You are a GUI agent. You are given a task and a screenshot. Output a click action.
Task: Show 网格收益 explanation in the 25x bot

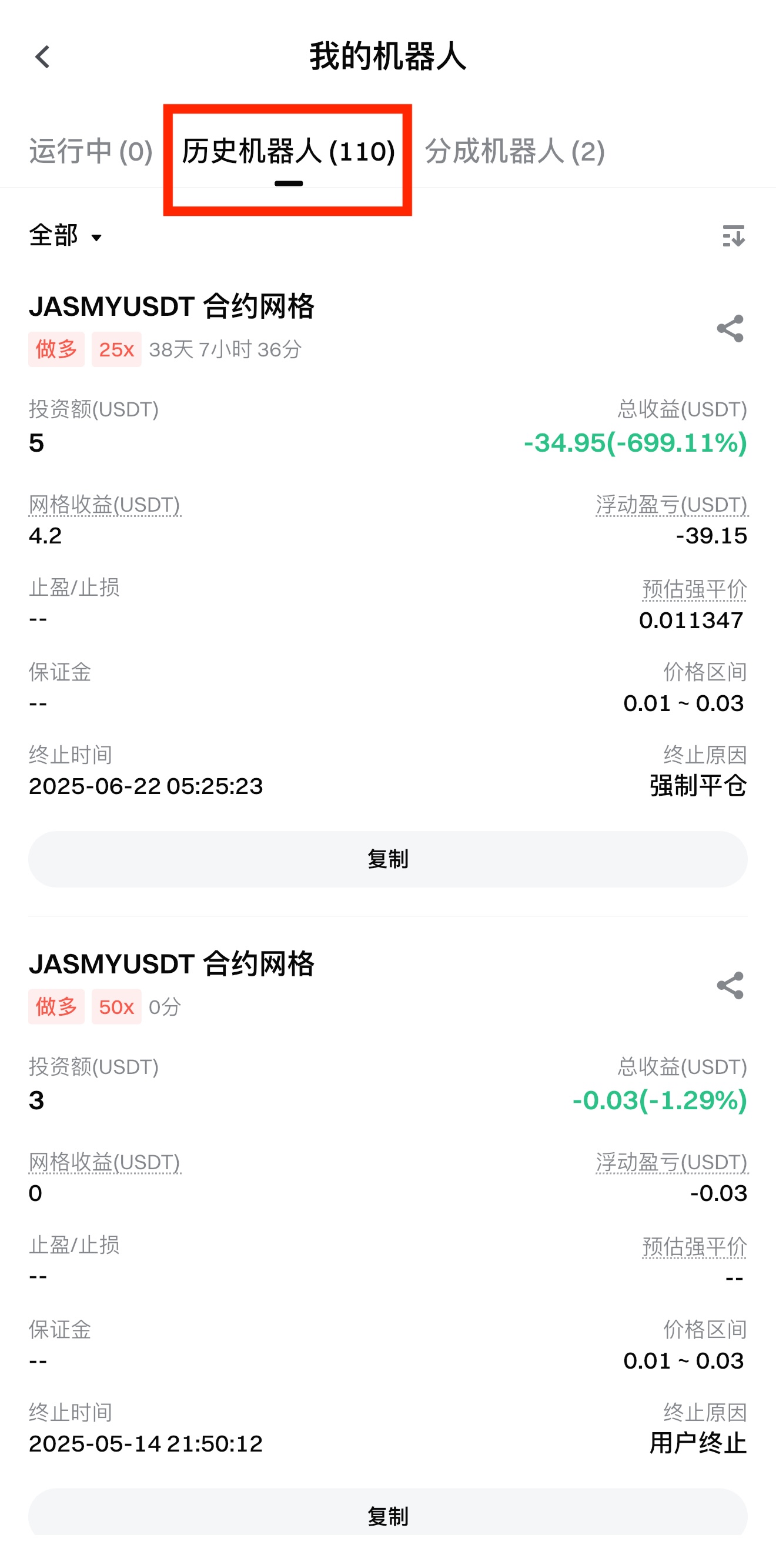[105, 505]
